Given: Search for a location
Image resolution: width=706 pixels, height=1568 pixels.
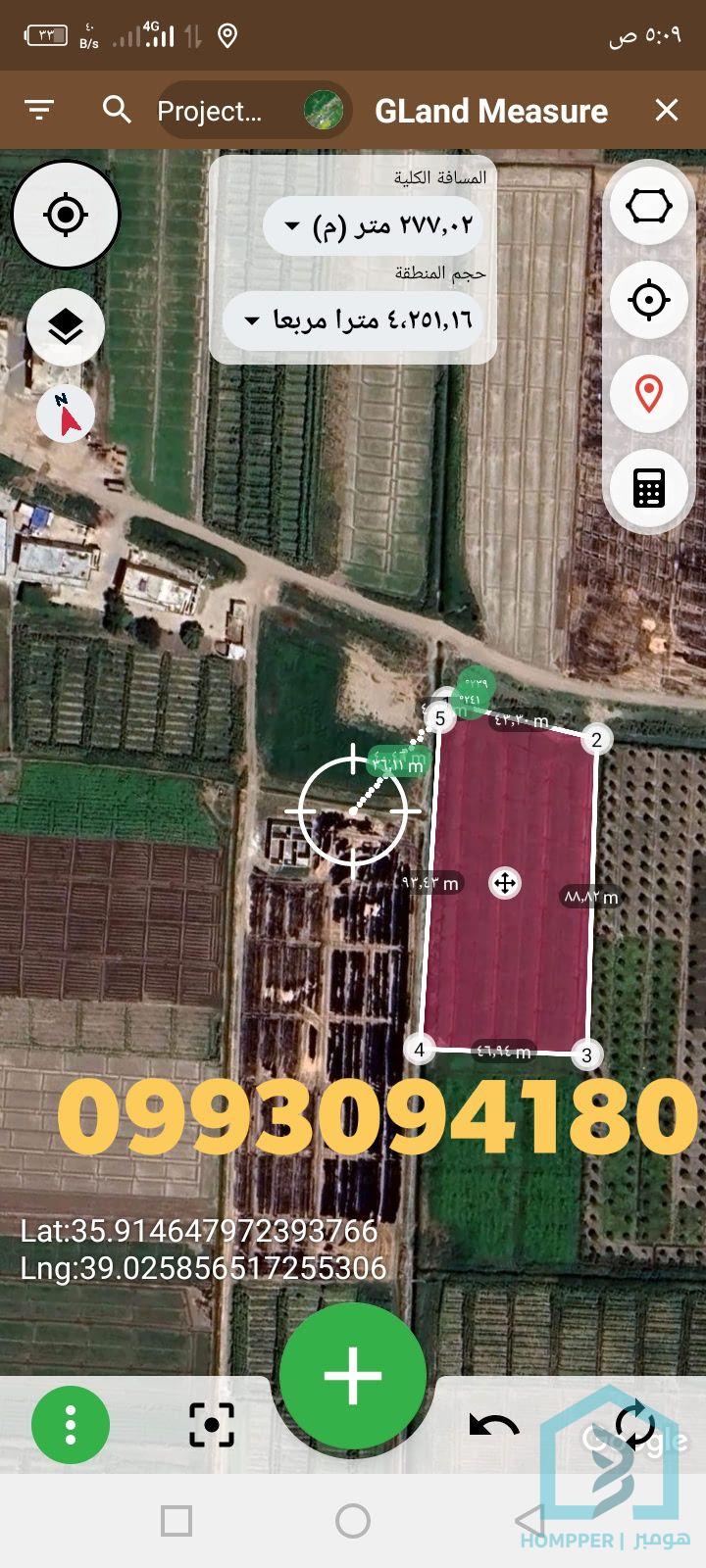Looking at the screenshot, I should (117, 110).
